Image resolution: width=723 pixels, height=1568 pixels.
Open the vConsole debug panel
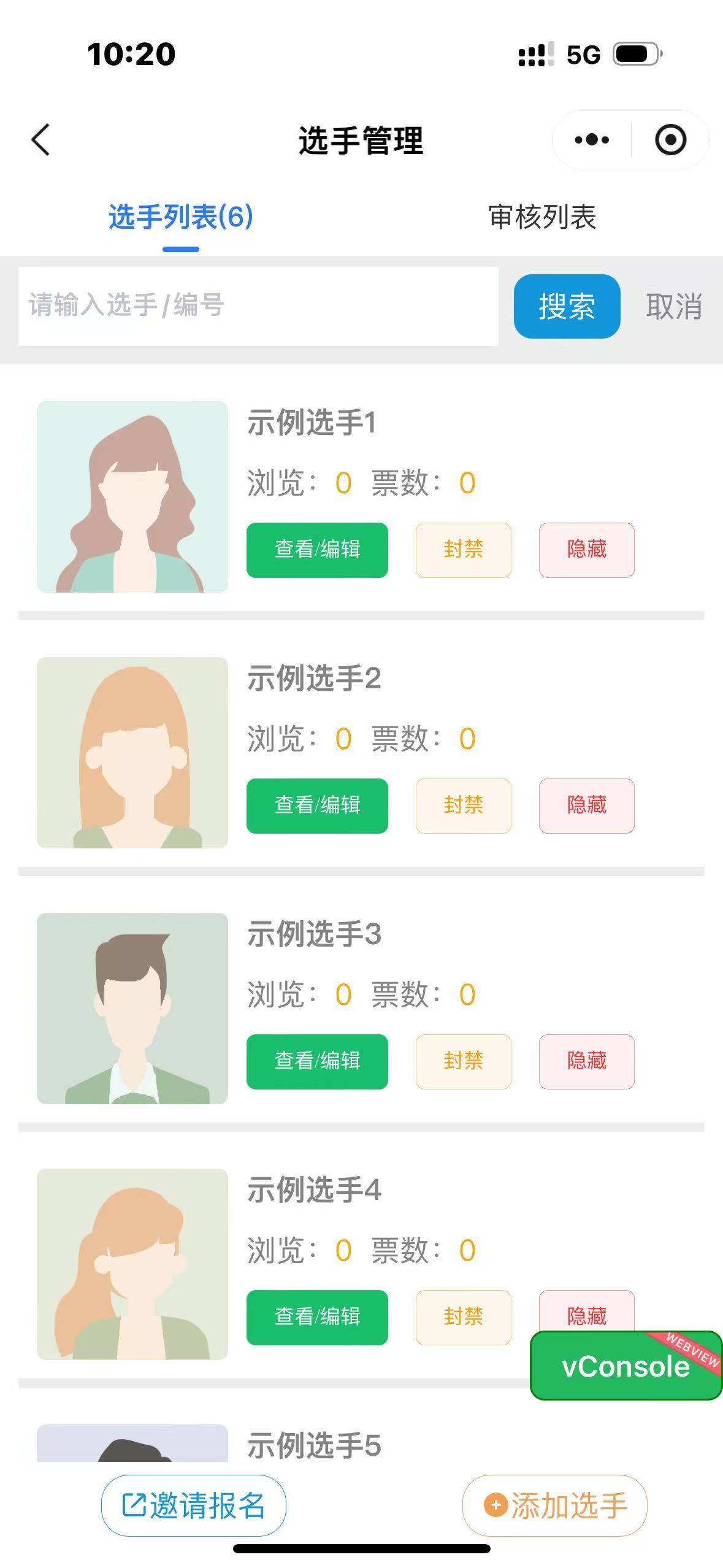[x=625, y=1367]
